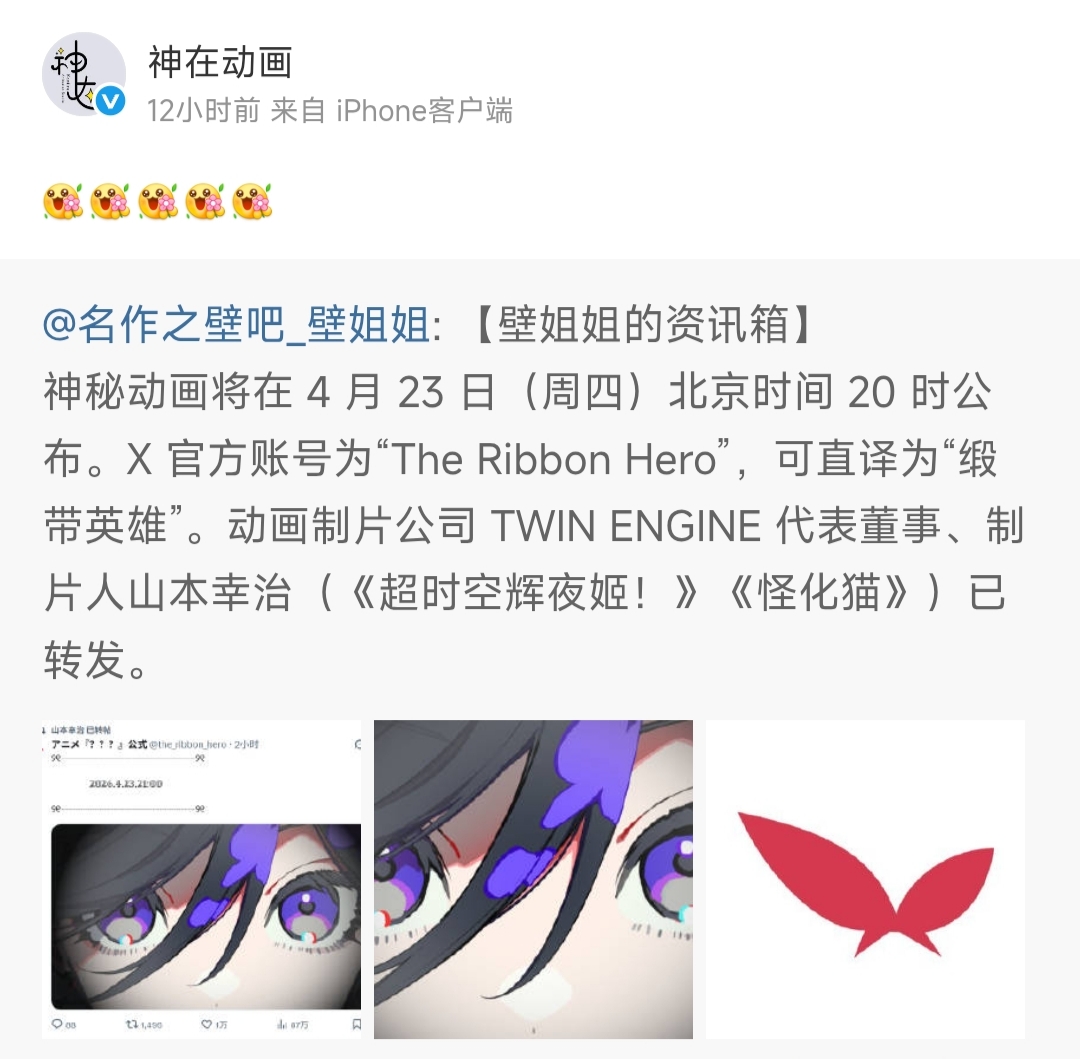
Task: Open the 神在动画 username link
Action: [220, 63]
